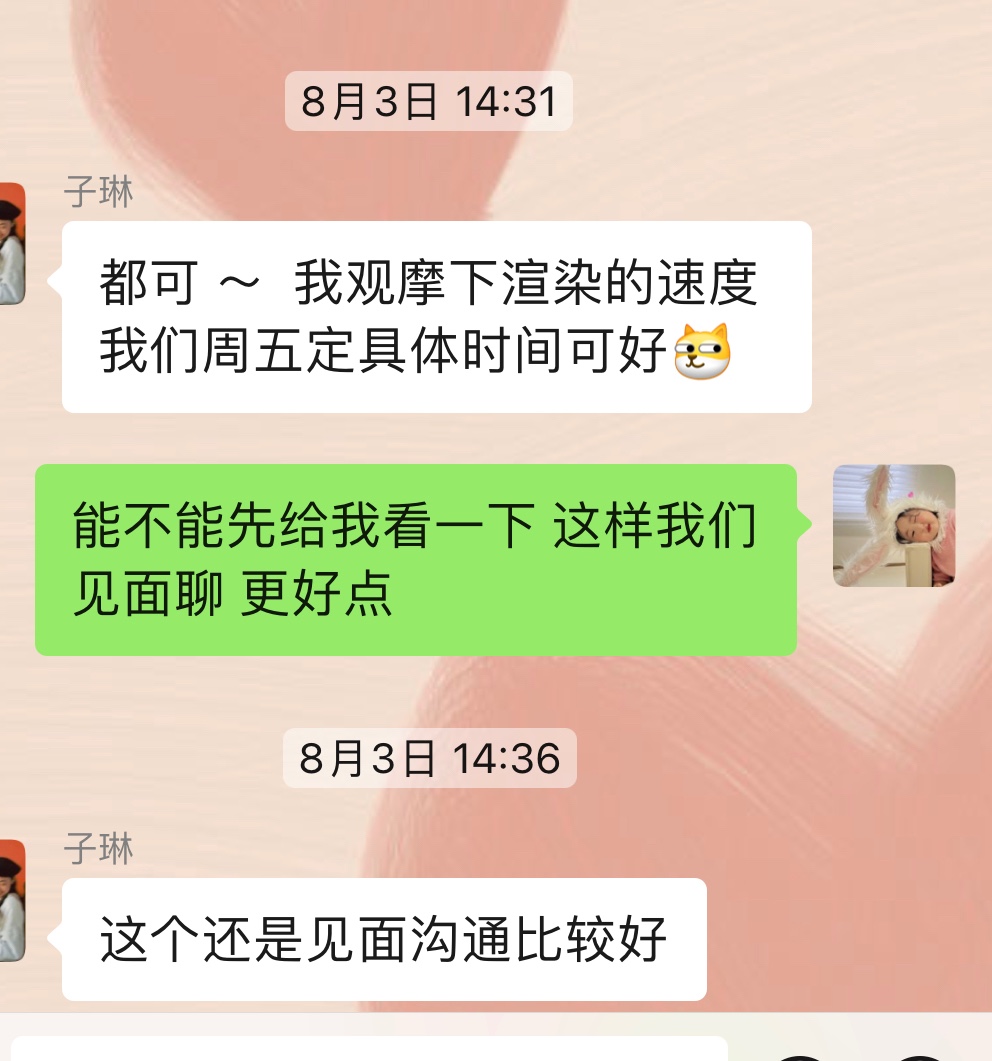Open 子琳's avatar beside 这个还是见面沟通比较好
The height and width of the screenshot is (1061, 992).
click(11, 901)
